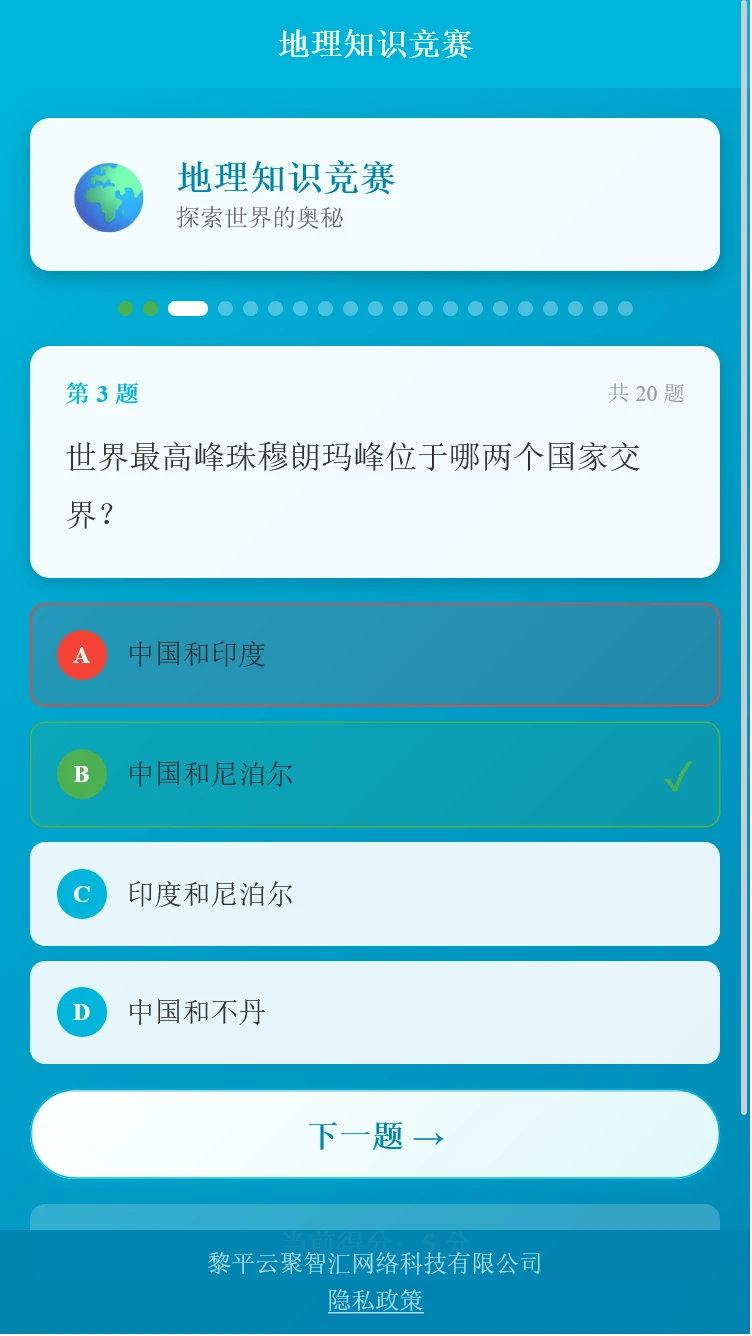
Task: Choose option B 中国和尼泊尔
Action: [x=375, y=774]
